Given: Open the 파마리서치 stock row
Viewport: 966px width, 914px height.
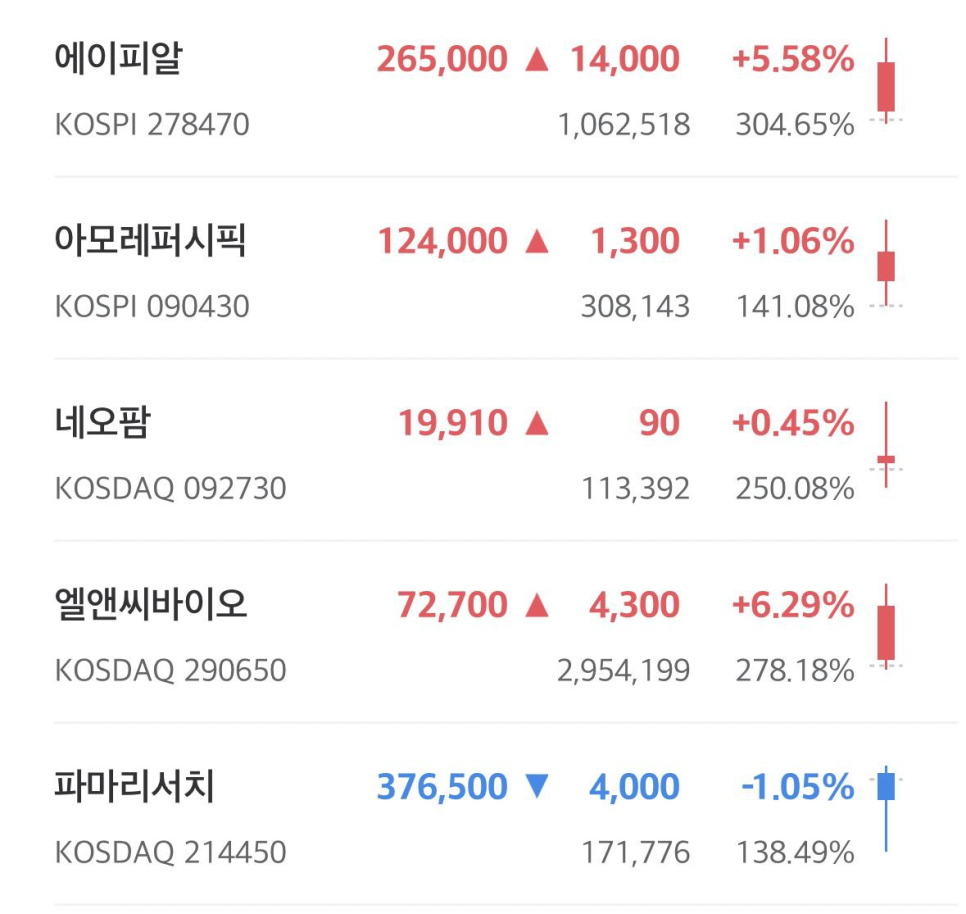Looking at the screenshot, I should [134, 788].
